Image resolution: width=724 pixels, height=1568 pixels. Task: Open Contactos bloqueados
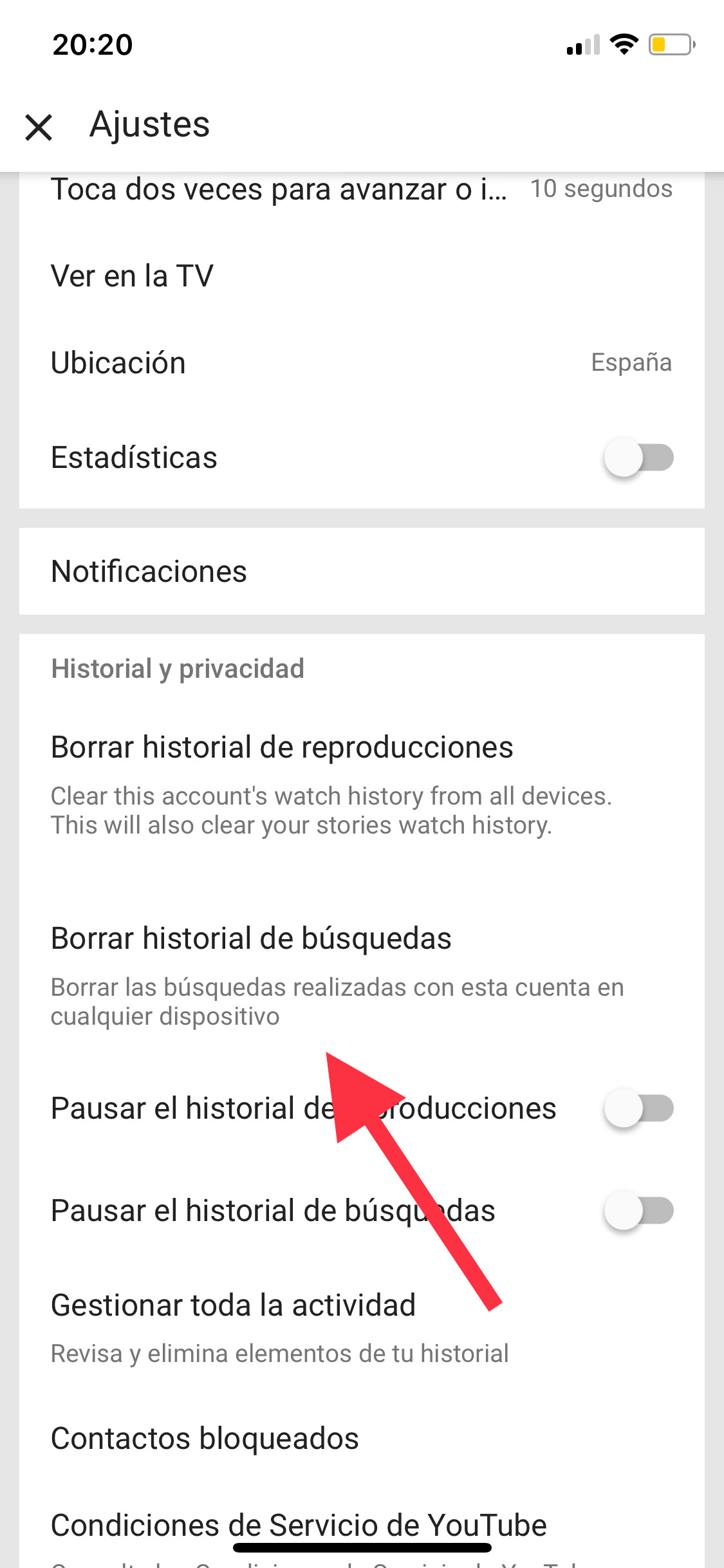[x=205, y=1439]
